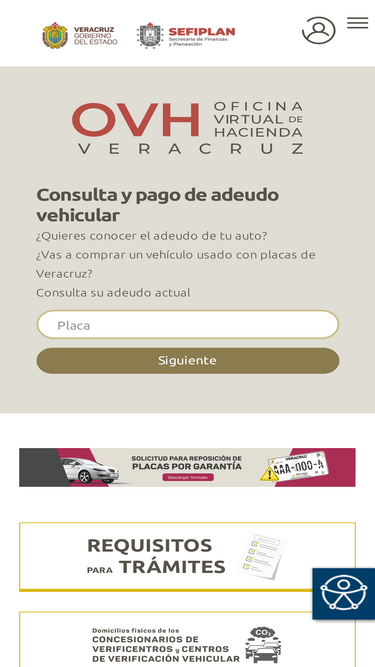Open the user account icon
Viewport: 375px width, 667px height.
[x=318, y=30]
